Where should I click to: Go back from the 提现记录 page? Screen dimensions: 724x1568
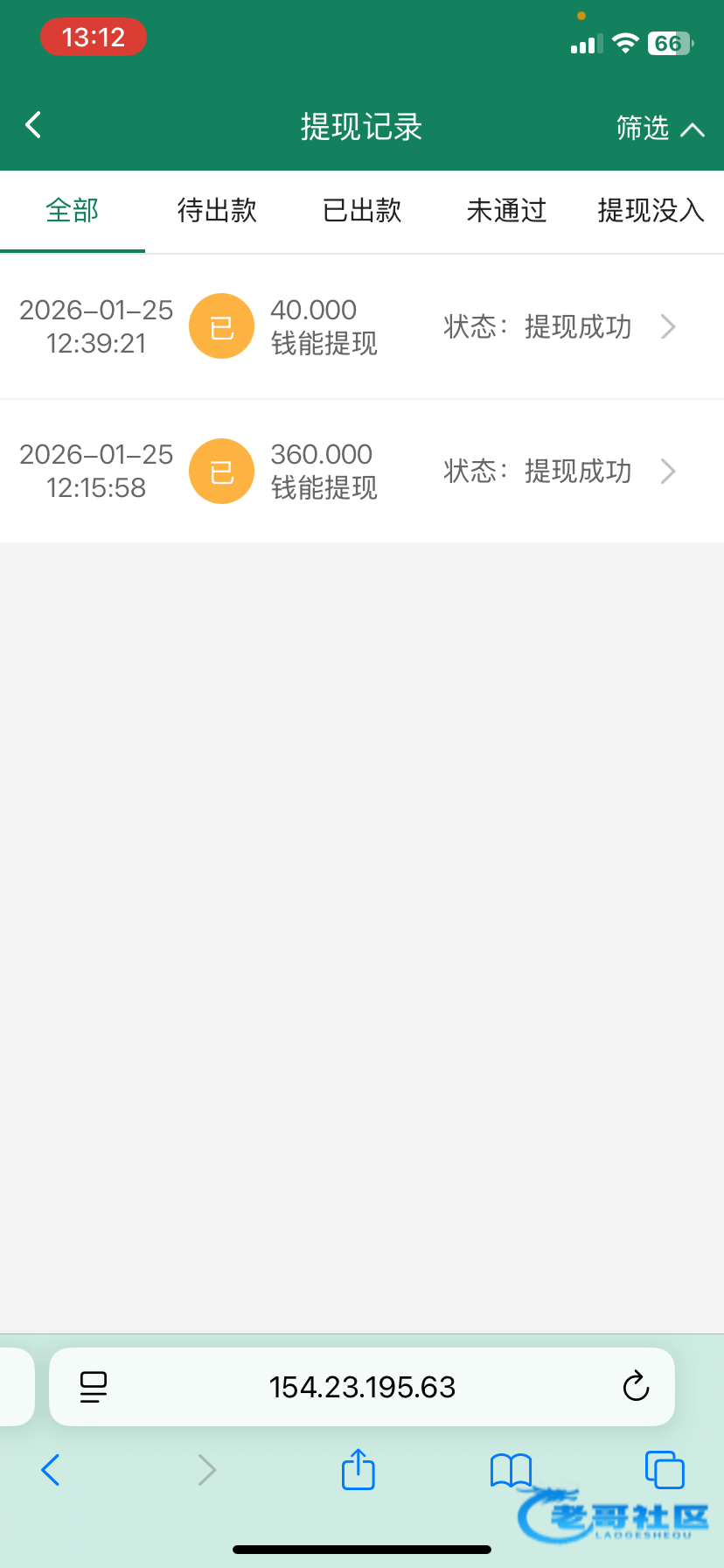point(34,125)
